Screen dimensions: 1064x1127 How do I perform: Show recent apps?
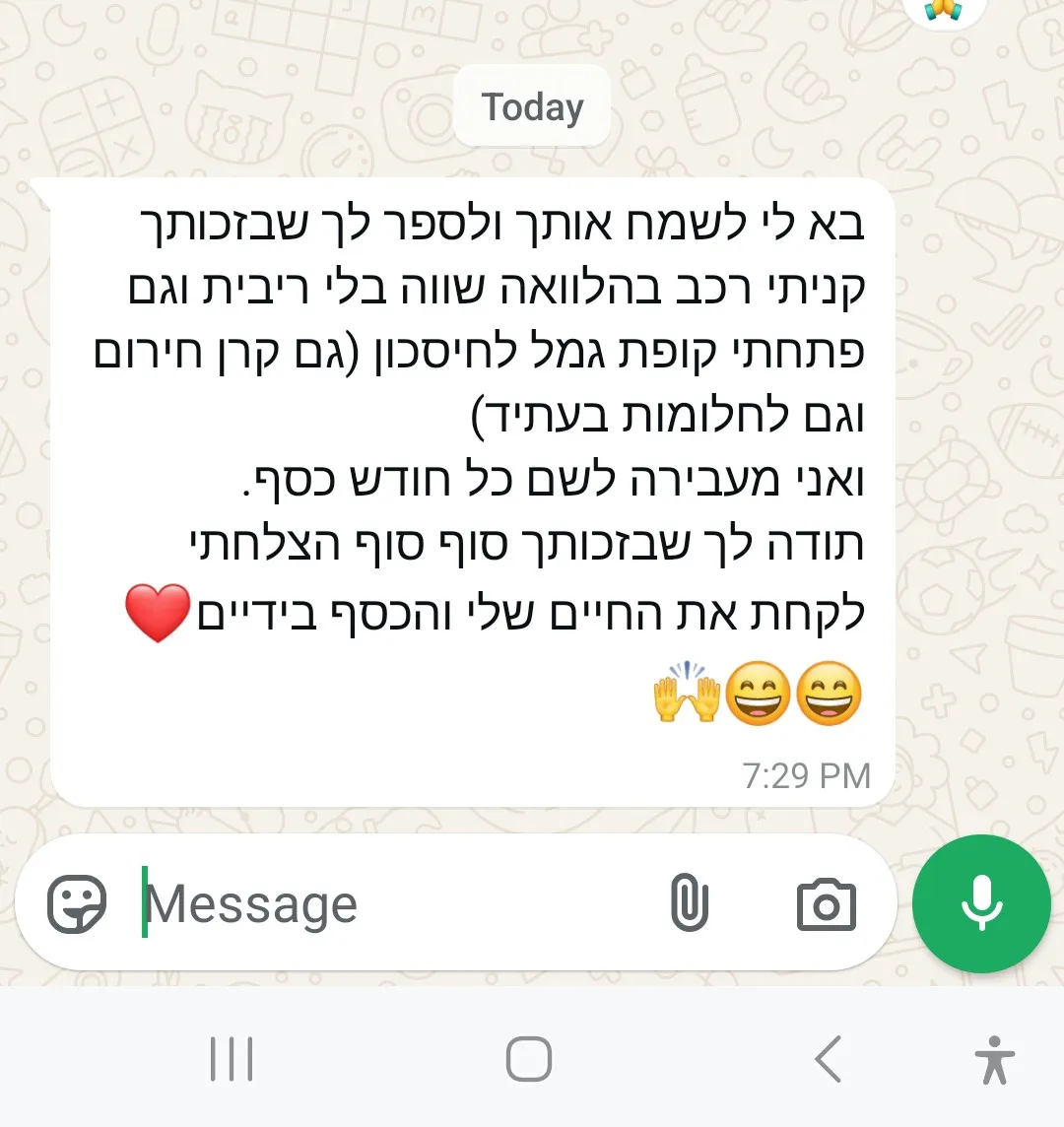coord(232,1060)
